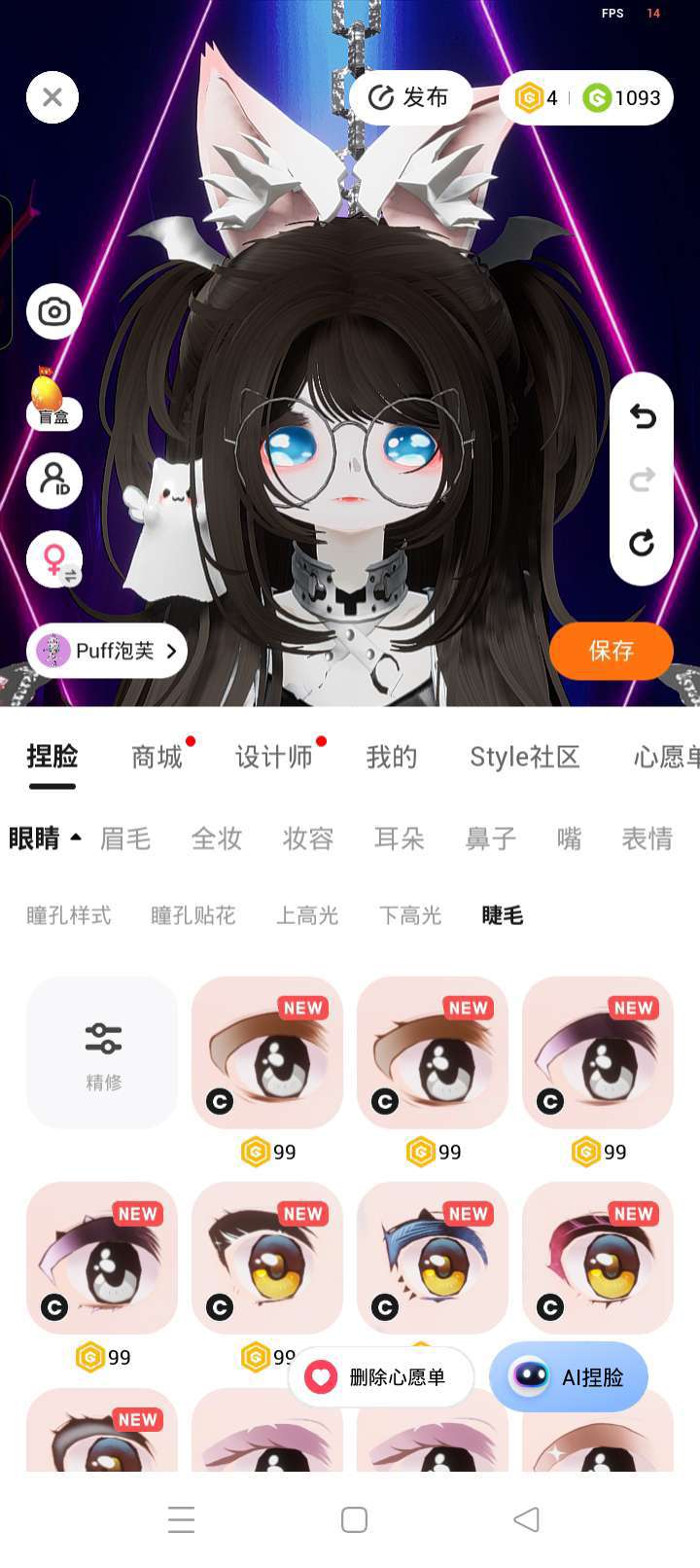Open Puff泡芙 designer page
This screenshot has width=700, height=1568.
click(107, 651)
